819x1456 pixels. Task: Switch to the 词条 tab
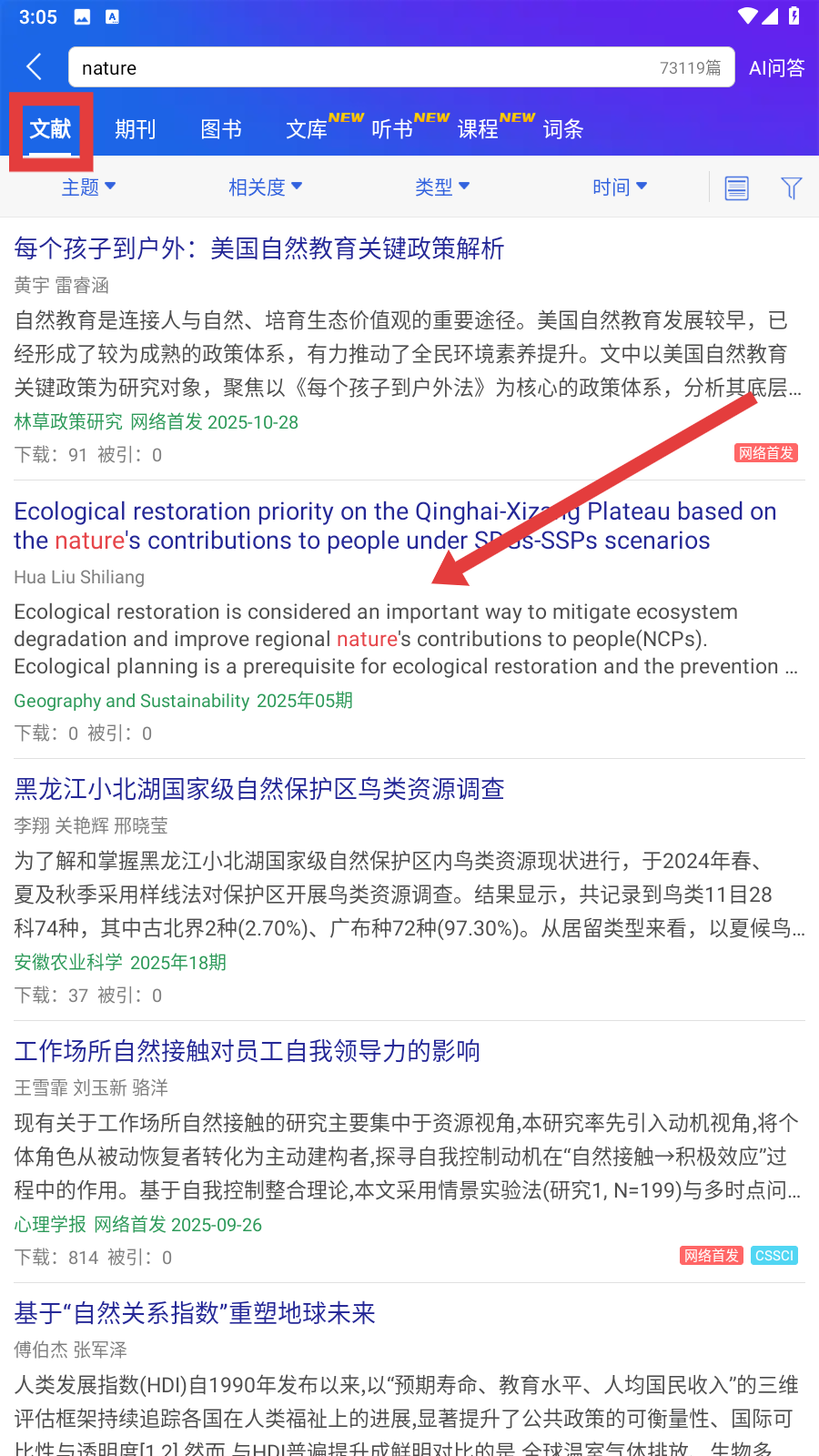(x=562, y=129)
